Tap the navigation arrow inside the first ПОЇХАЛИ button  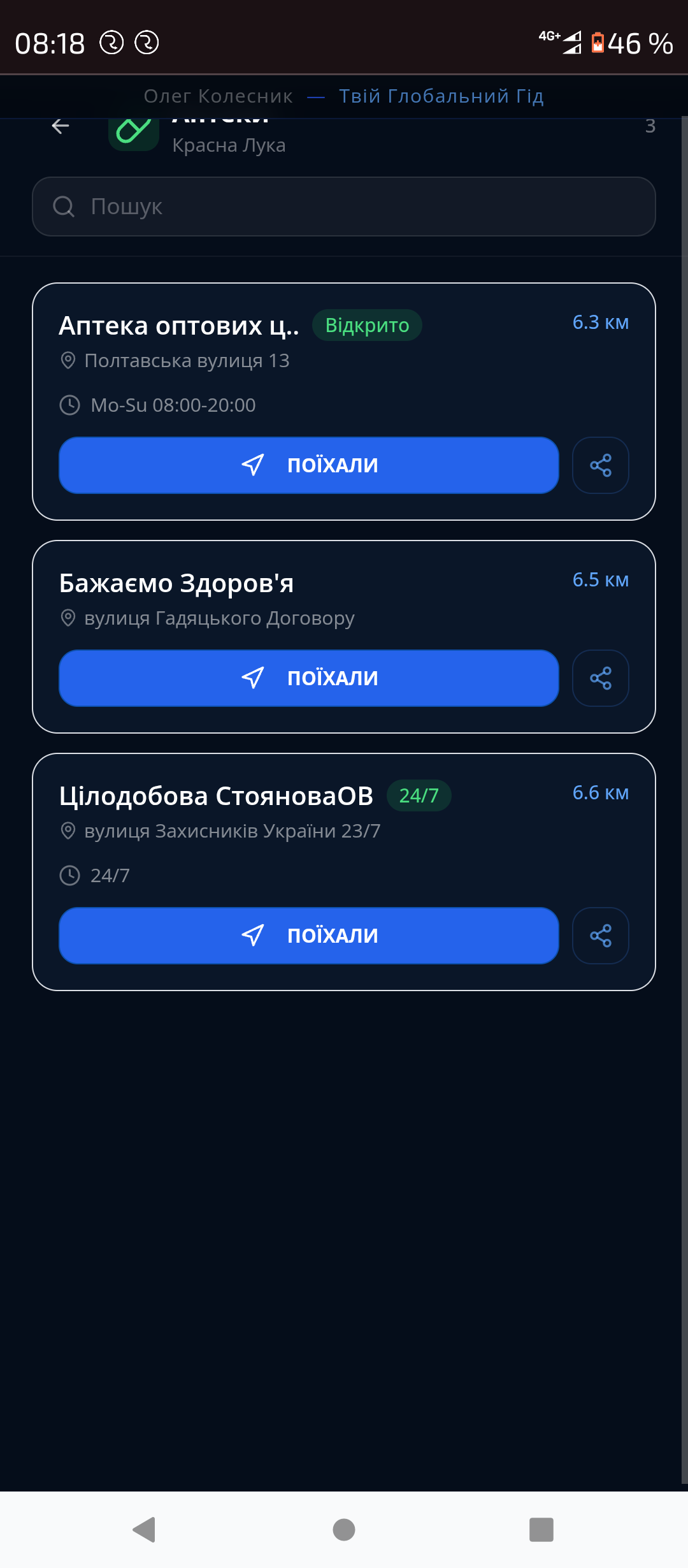(x=253, y=465)
